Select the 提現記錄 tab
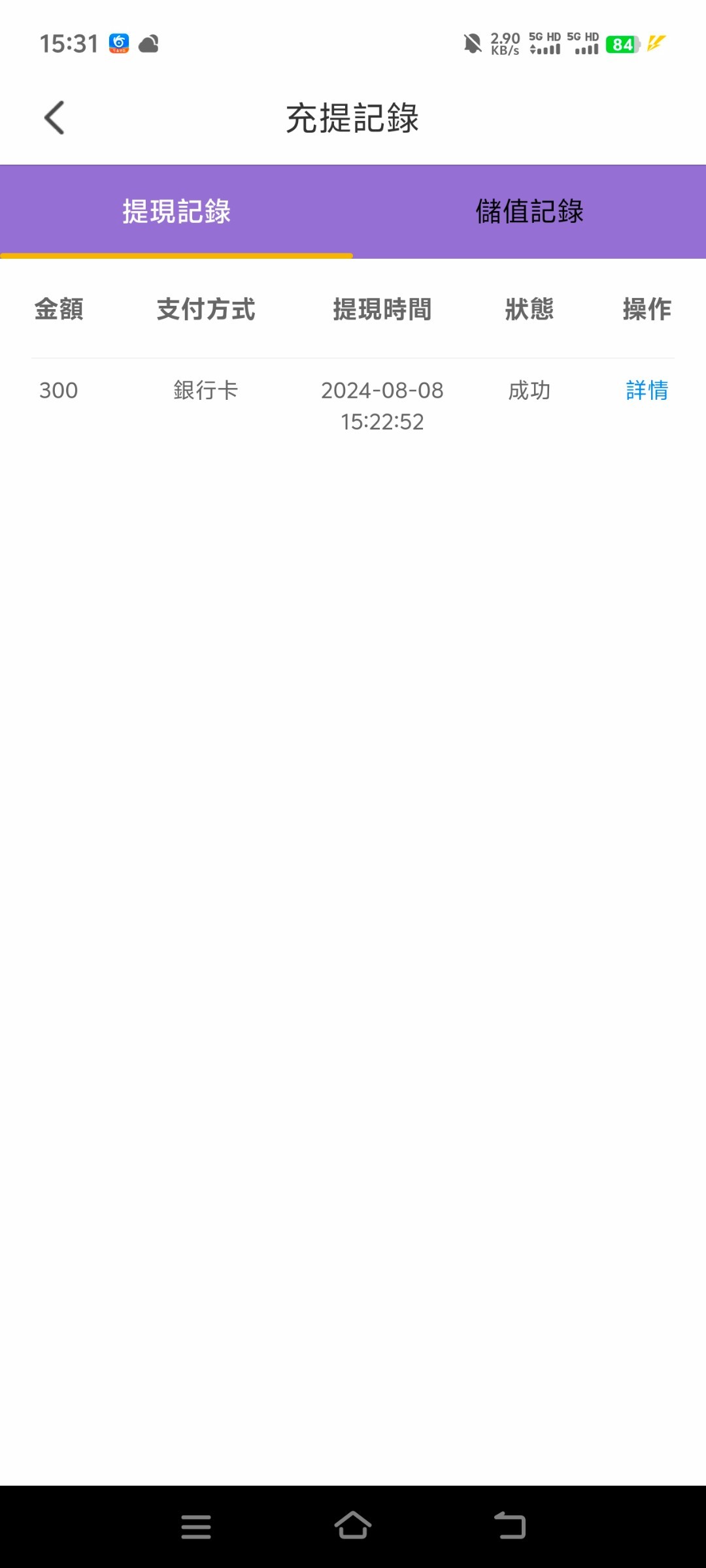This screenshot has height=1568, width=706. pyautogui.click(x=176, y=212)
